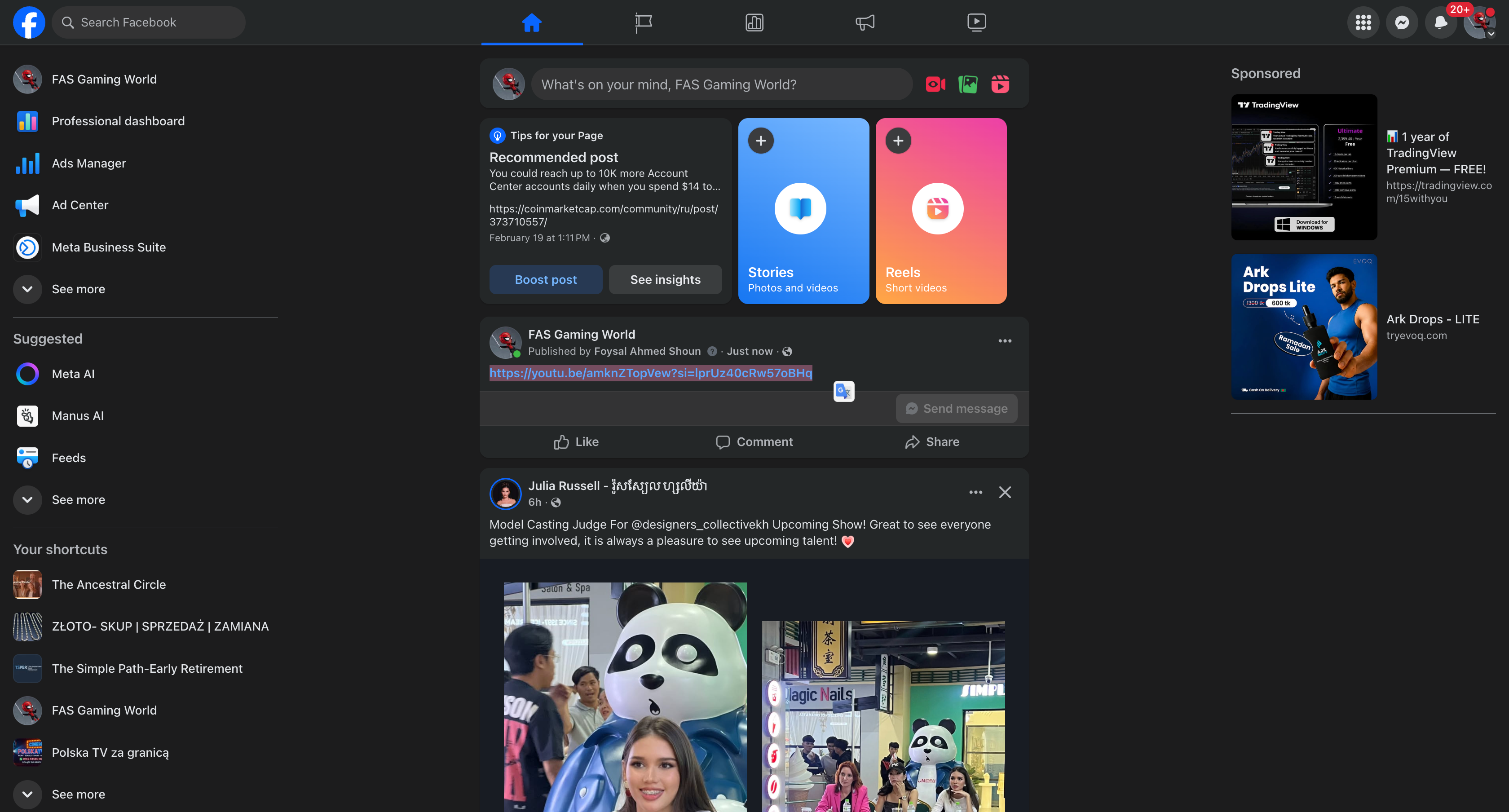Create a new Reel
The height and width of the screenshot is (812, 1509).
point(941,211)
